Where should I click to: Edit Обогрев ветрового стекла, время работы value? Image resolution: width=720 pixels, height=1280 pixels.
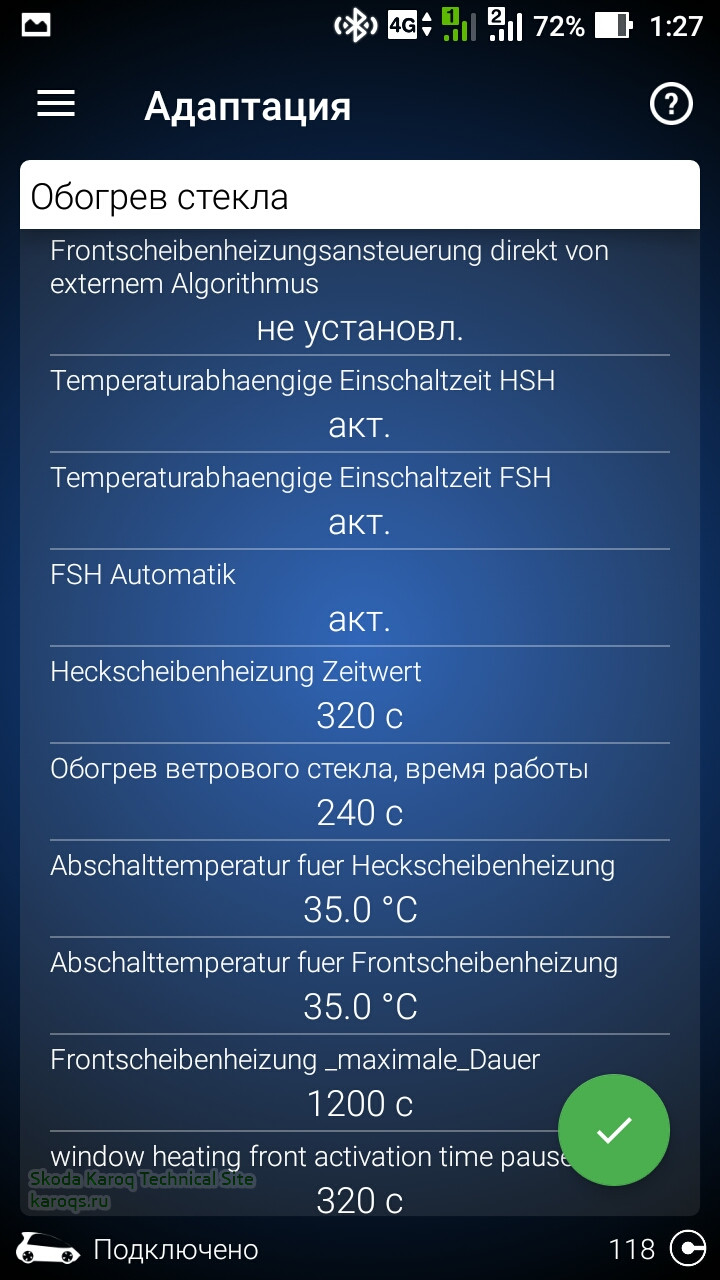click(360, 813)
